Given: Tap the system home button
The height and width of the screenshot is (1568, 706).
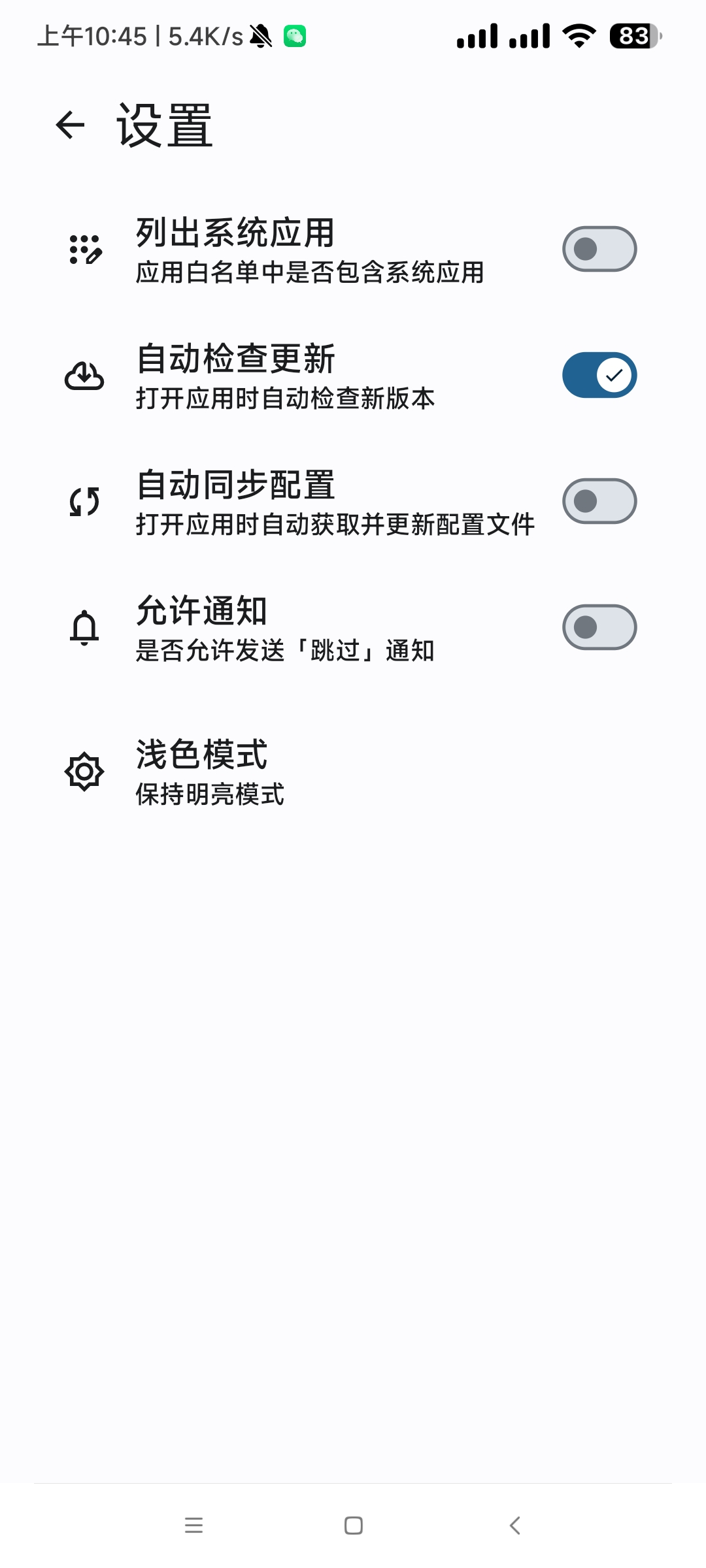Looking at the screenshot, I should 353,1525.
